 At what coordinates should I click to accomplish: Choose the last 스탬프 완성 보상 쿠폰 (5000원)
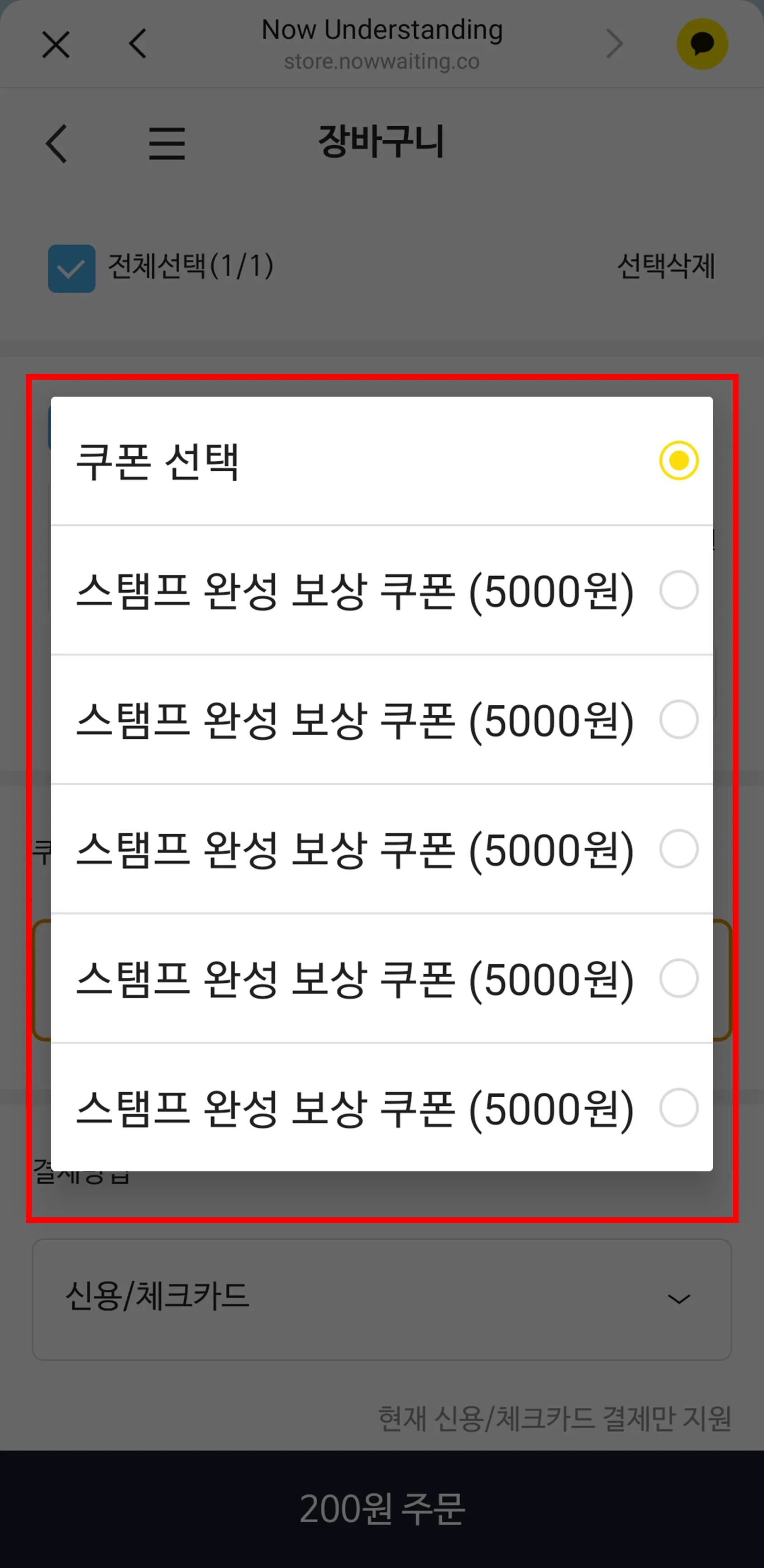coord(381,1108)
